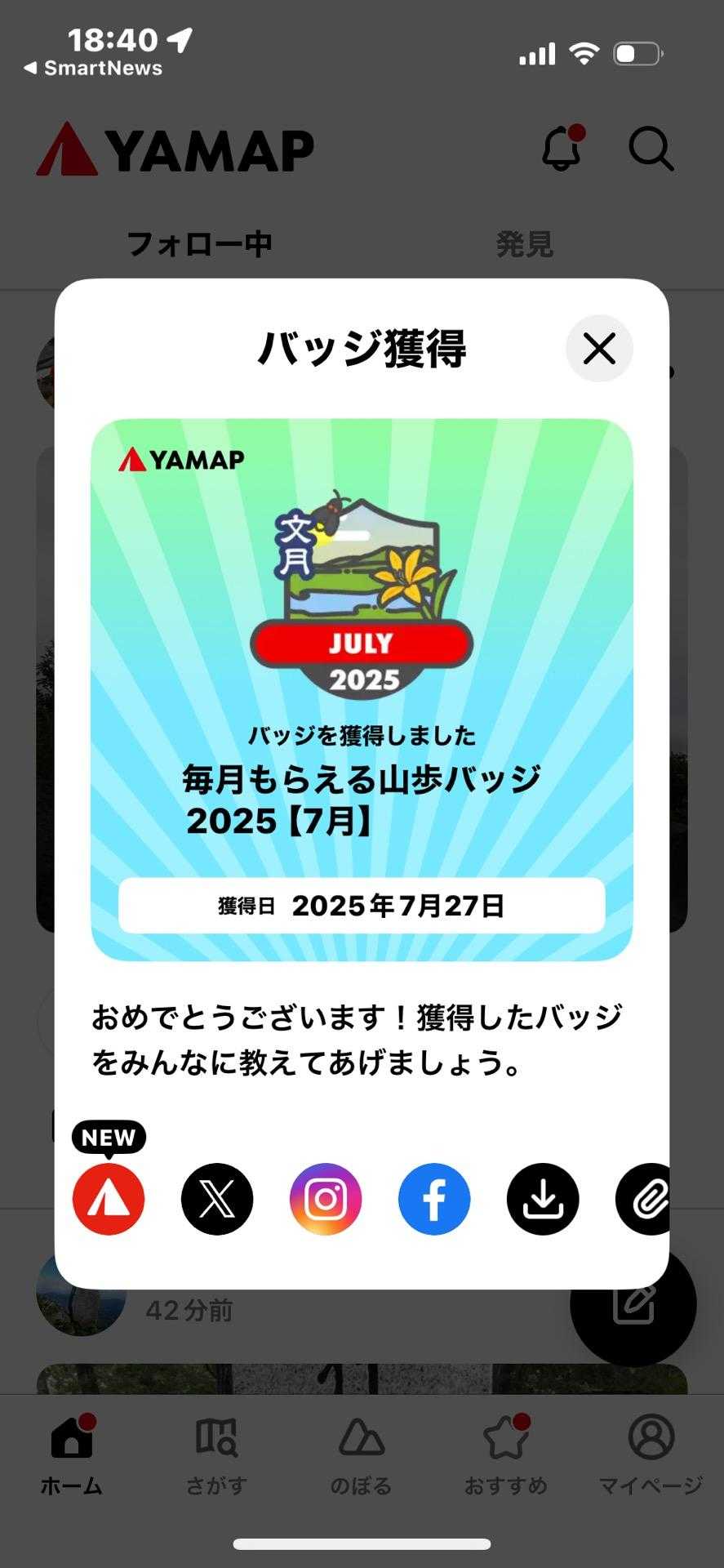Share the badge on X
Screen dimensions: 724x1568
[x=217, y=1199]
